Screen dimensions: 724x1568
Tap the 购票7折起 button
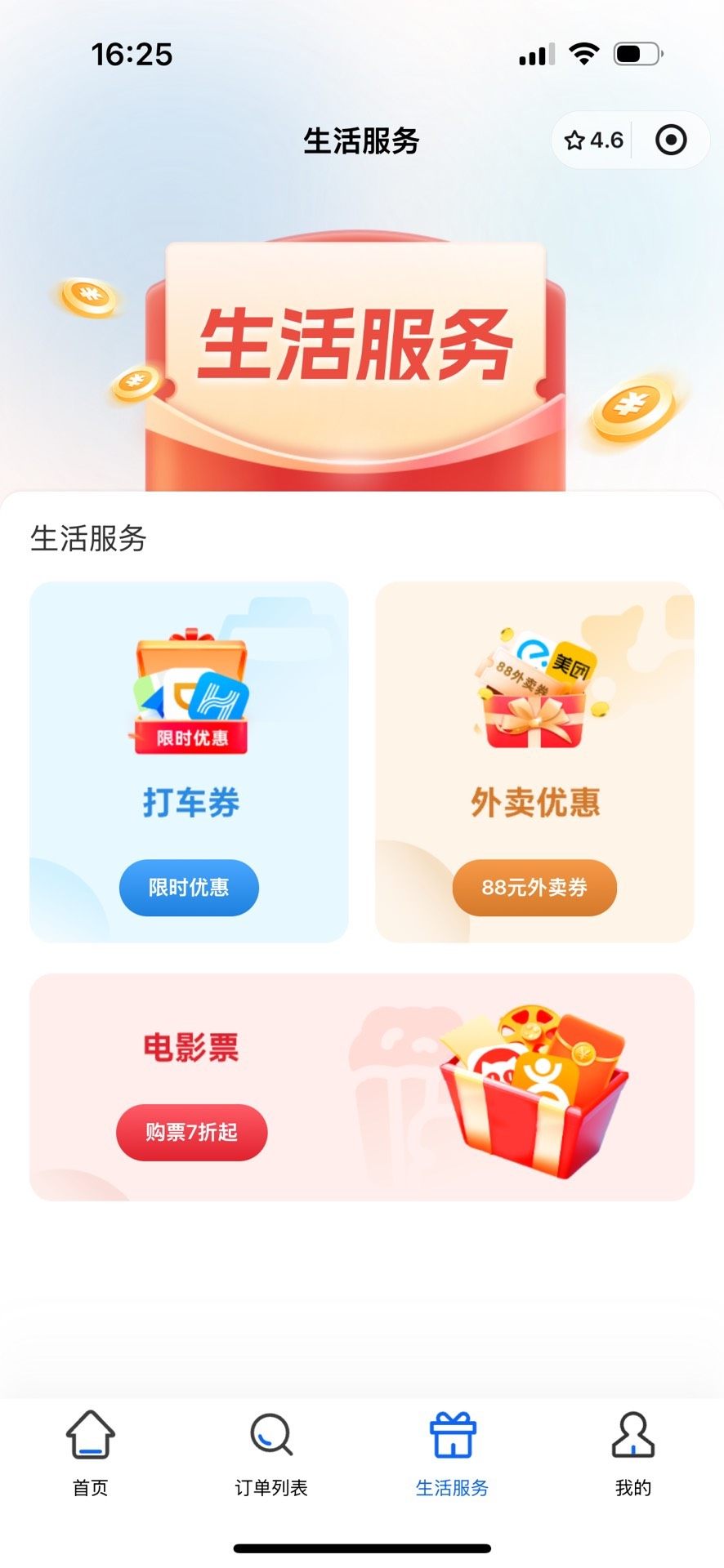pyautogui.click(x=191, y=1133)
